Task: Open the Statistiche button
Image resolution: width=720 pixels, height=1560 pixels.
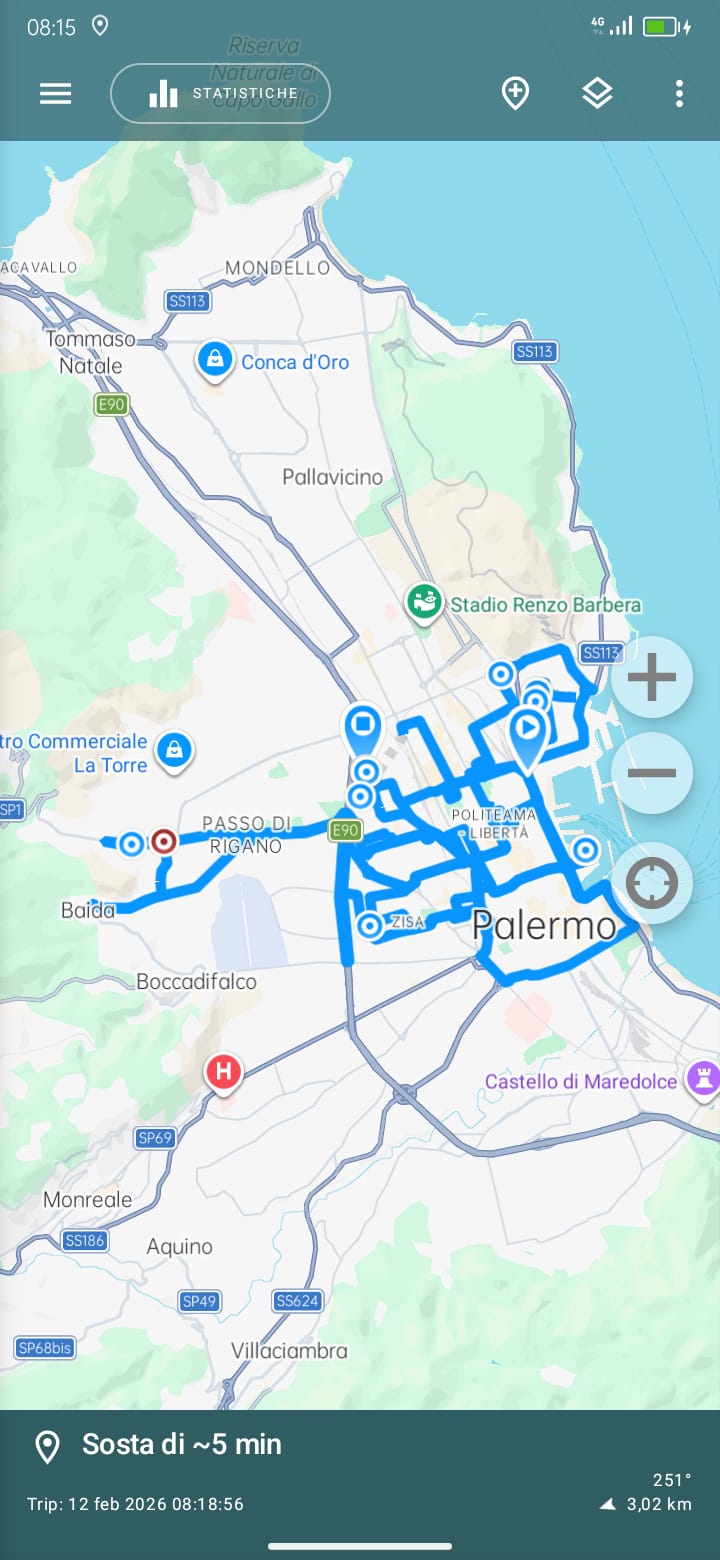Action: pyautogui.click(x=220, y=94)
